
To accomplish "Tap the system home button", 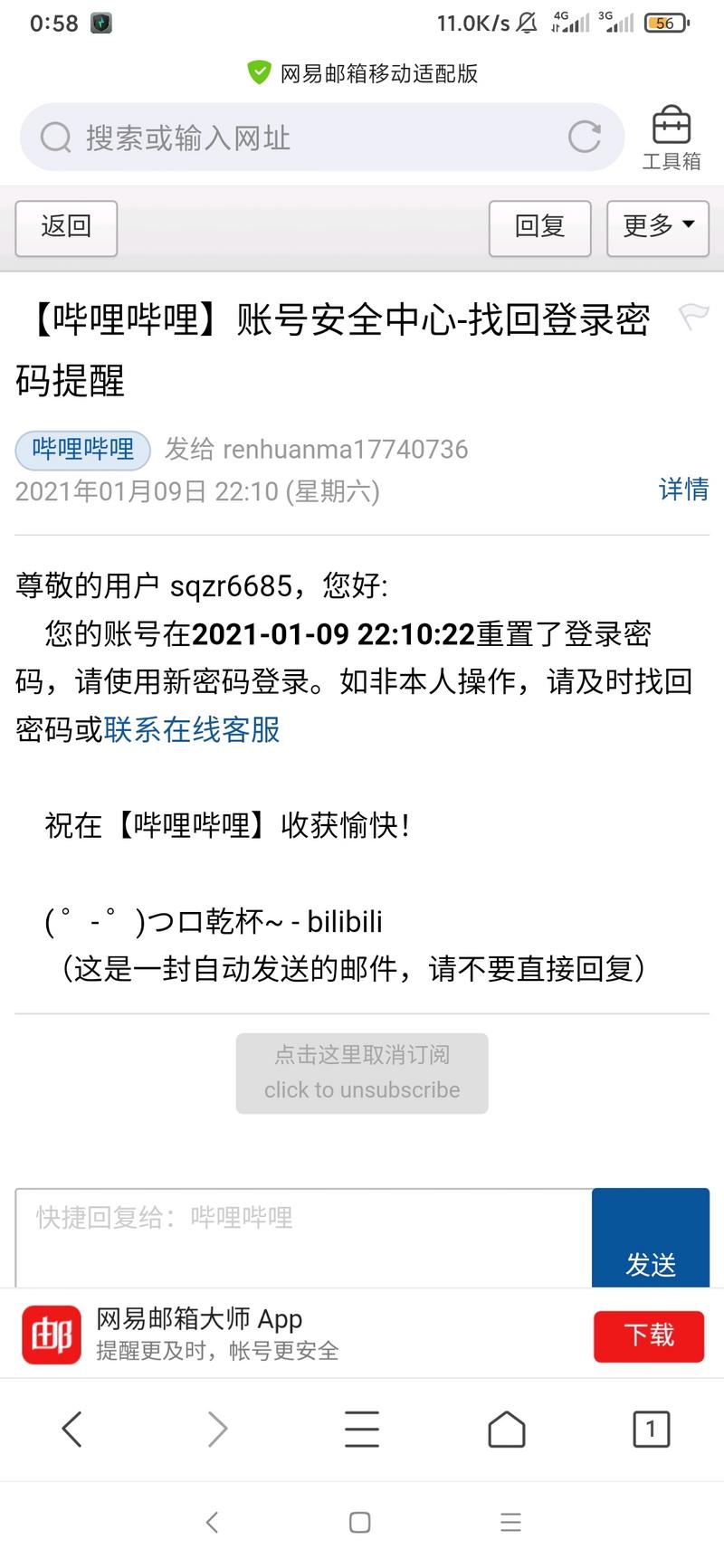I will (x=360, y=1522).
